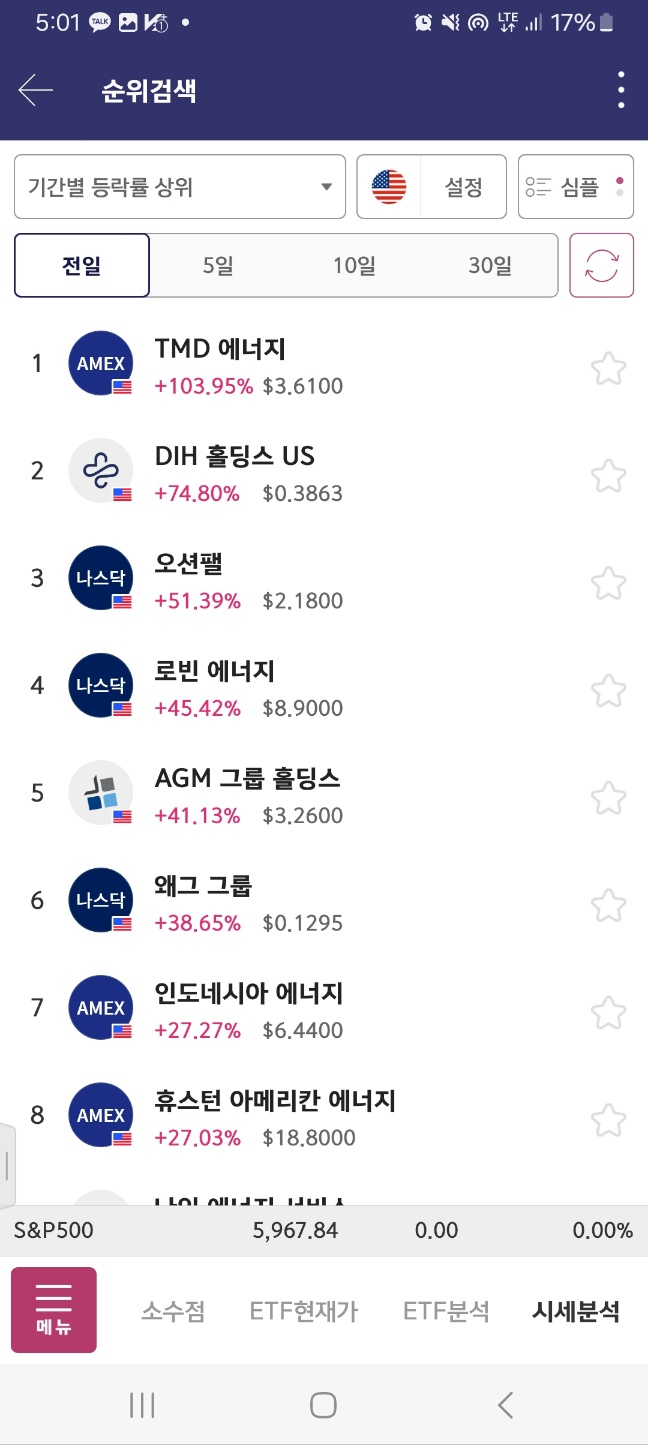Refresh the ranking list
648x1445 pixels.
[x=602, y=266]
